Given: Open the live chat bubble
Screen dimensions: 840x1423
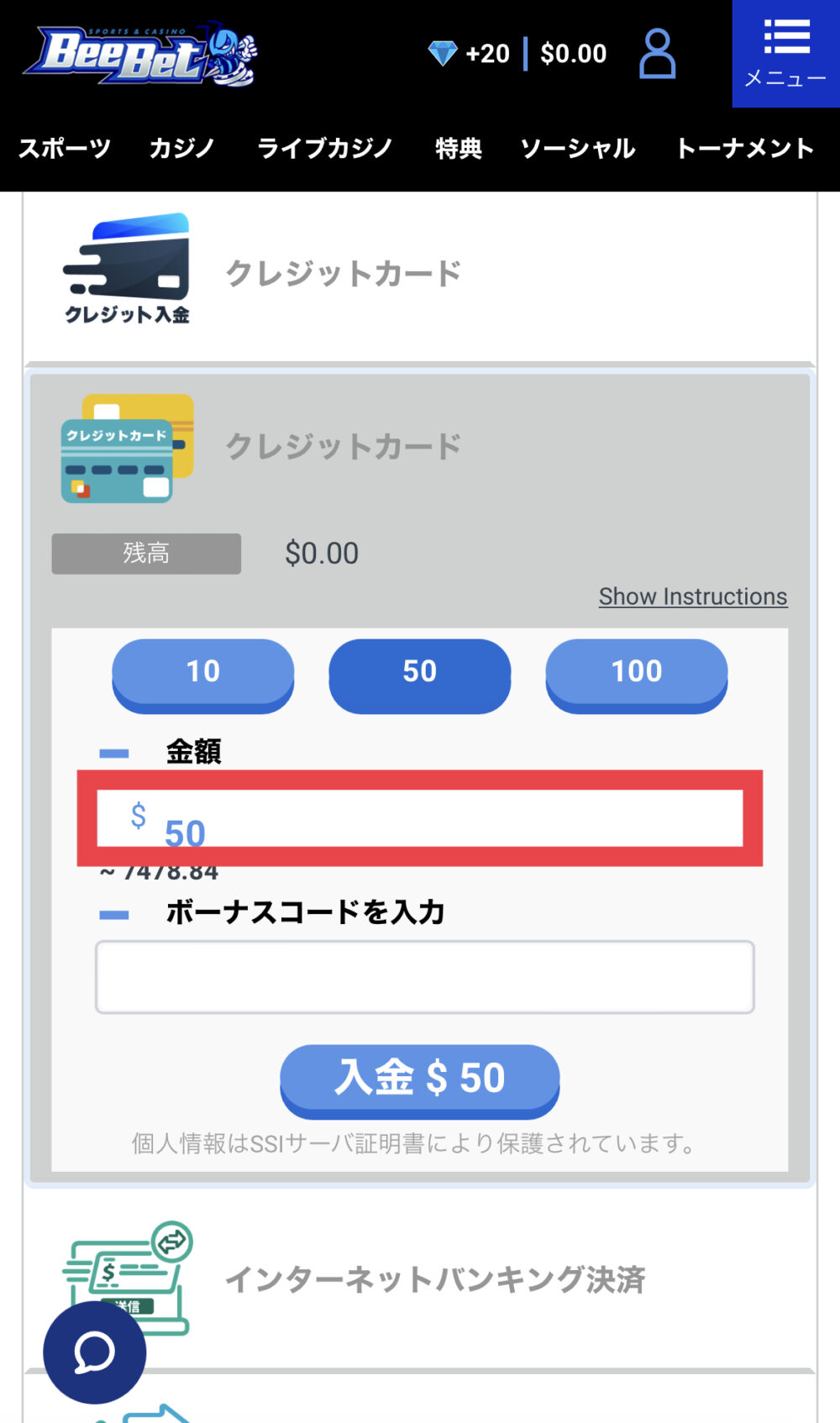Looking at the screenshot, I should tap(95, 1352).
